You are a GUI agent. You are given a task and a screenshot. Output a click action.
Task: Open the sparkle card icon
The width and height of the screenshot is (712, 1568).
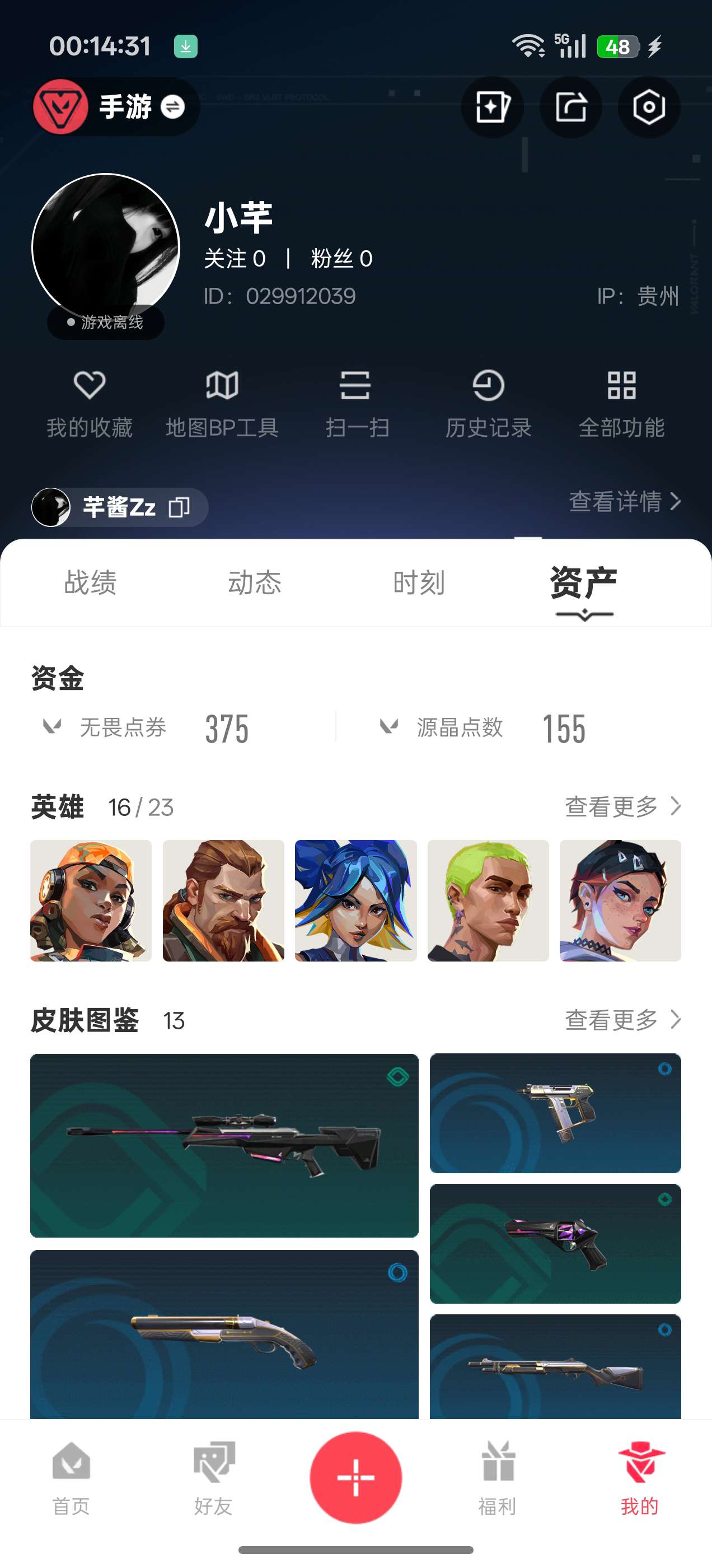pyautogui.click(x=493, y=107)
